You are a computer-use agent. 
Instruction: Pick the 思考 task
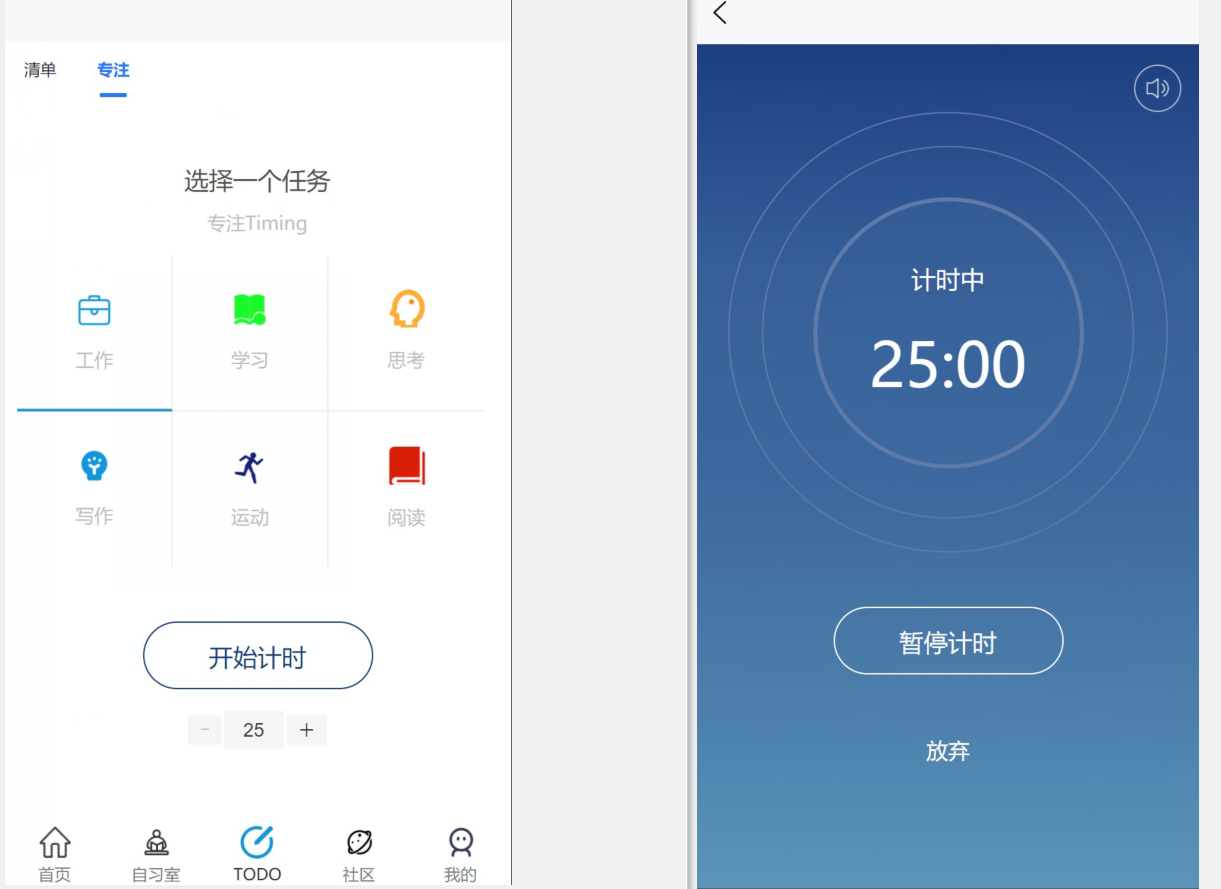[x=406, y=330]
